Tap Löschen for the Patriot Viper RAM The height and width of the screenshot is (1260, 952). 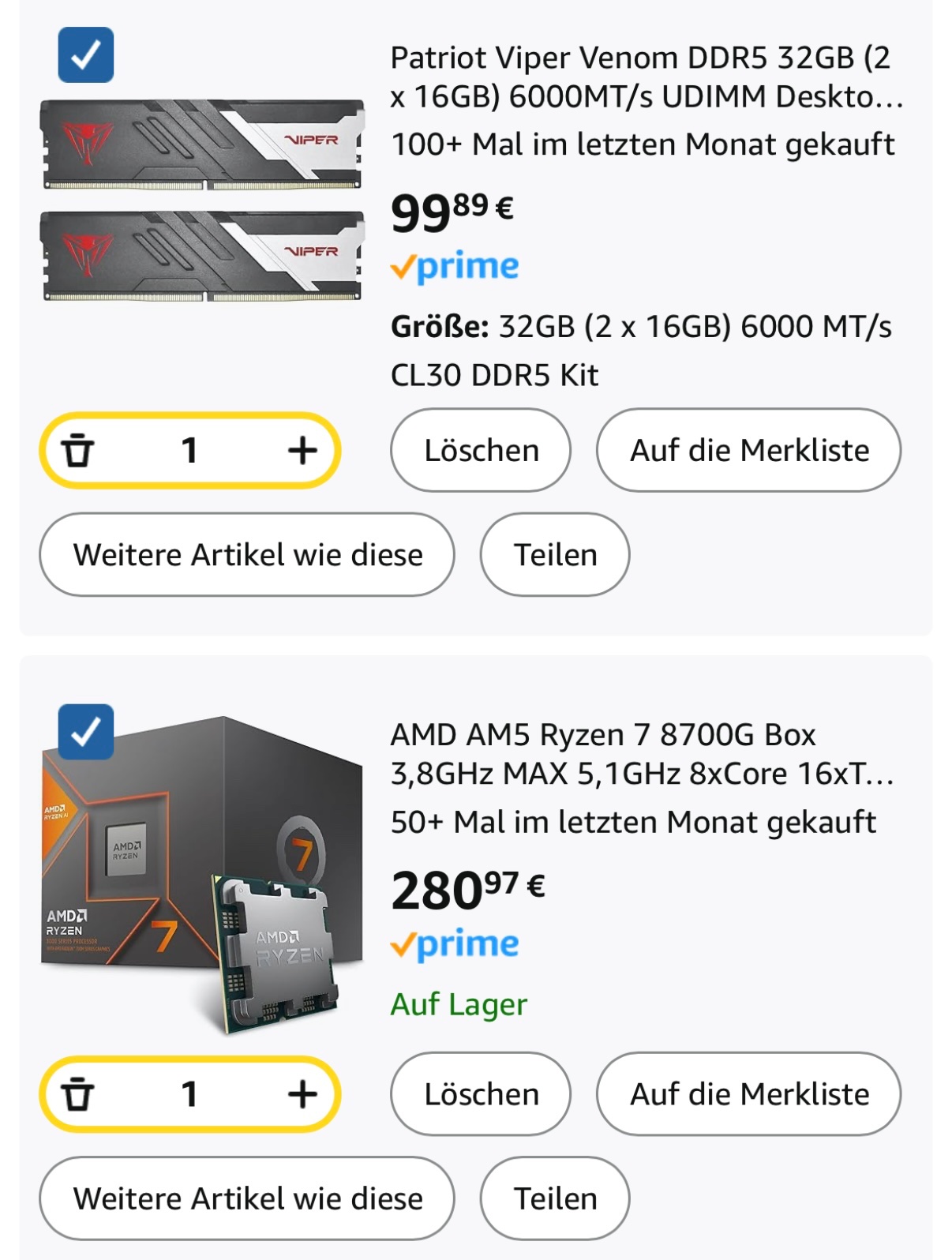(481, 451)
